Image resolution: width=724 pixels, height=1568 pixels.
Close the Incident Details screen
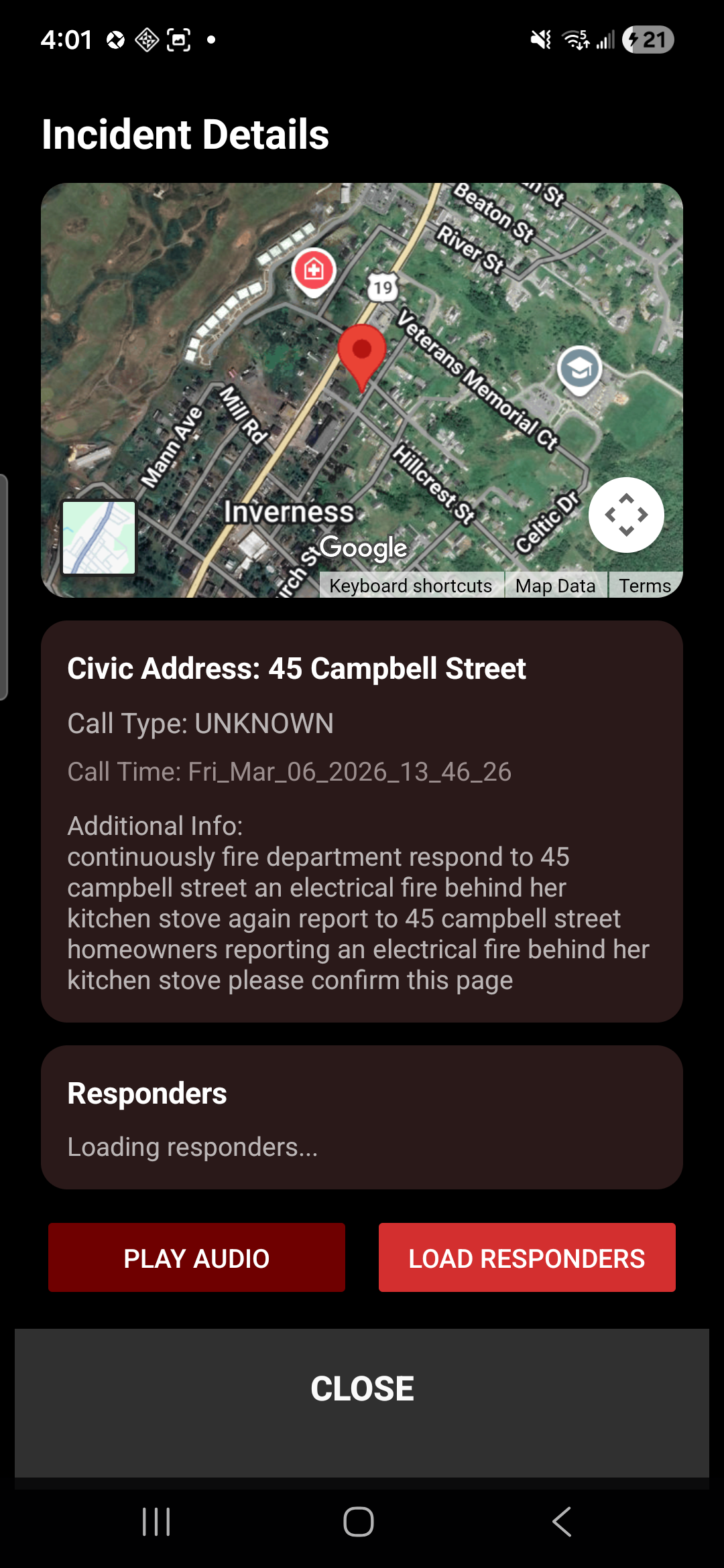tap(362, 1388)
